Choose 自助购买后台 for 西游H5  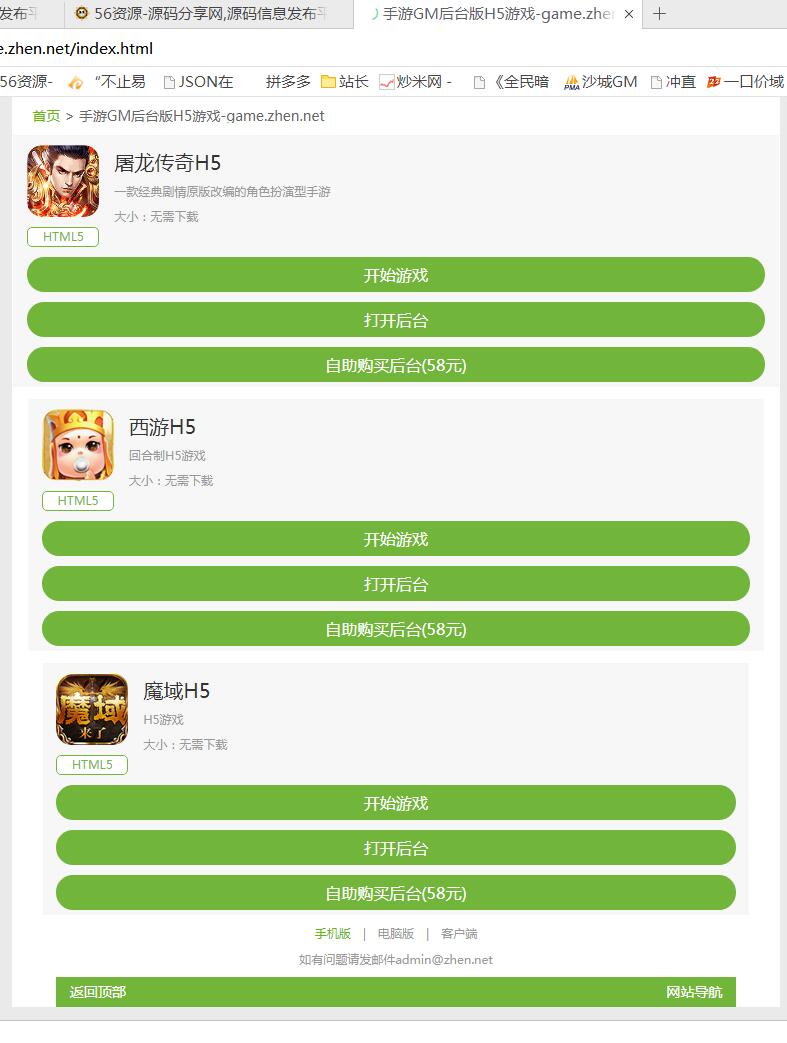click(395, 629)
